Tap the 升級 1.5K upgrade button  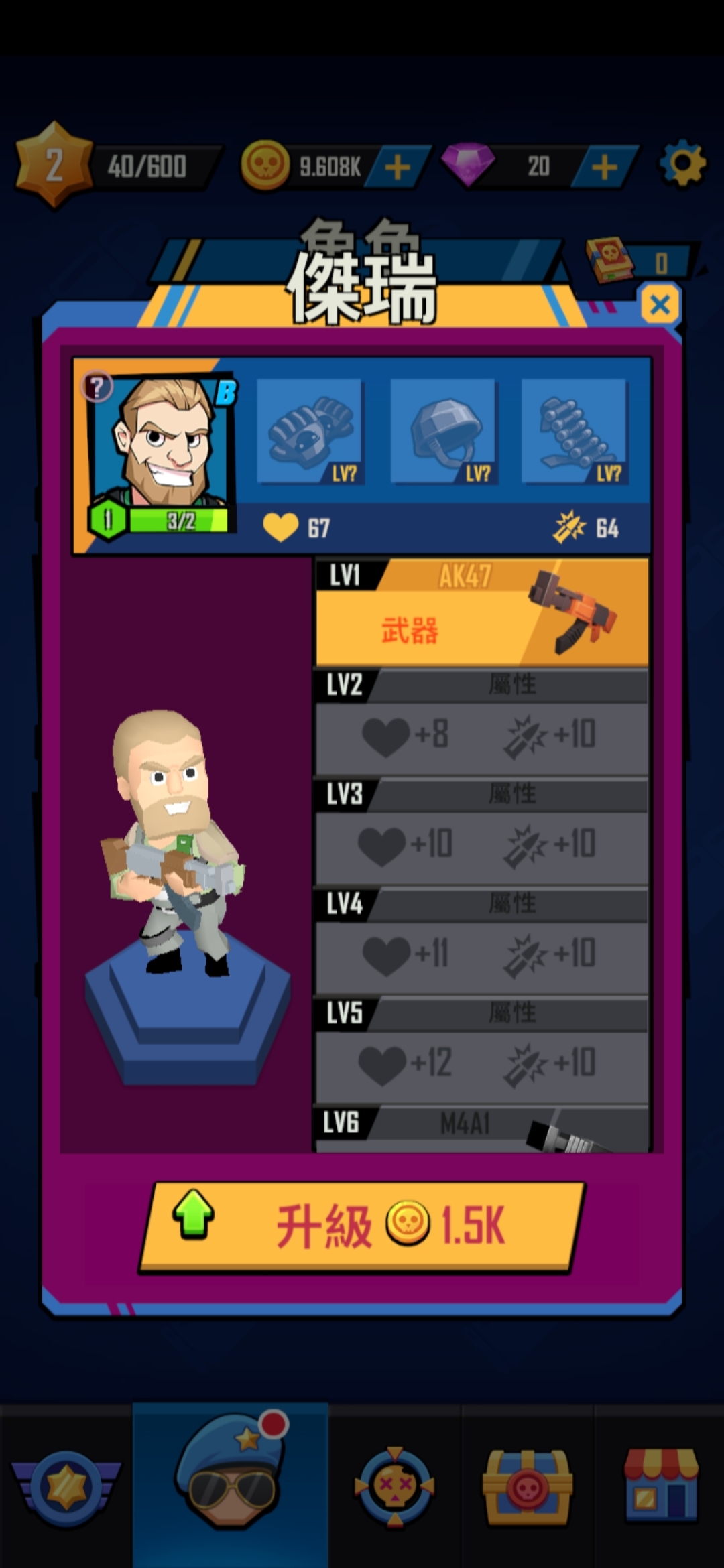(x=362, y=1226)
